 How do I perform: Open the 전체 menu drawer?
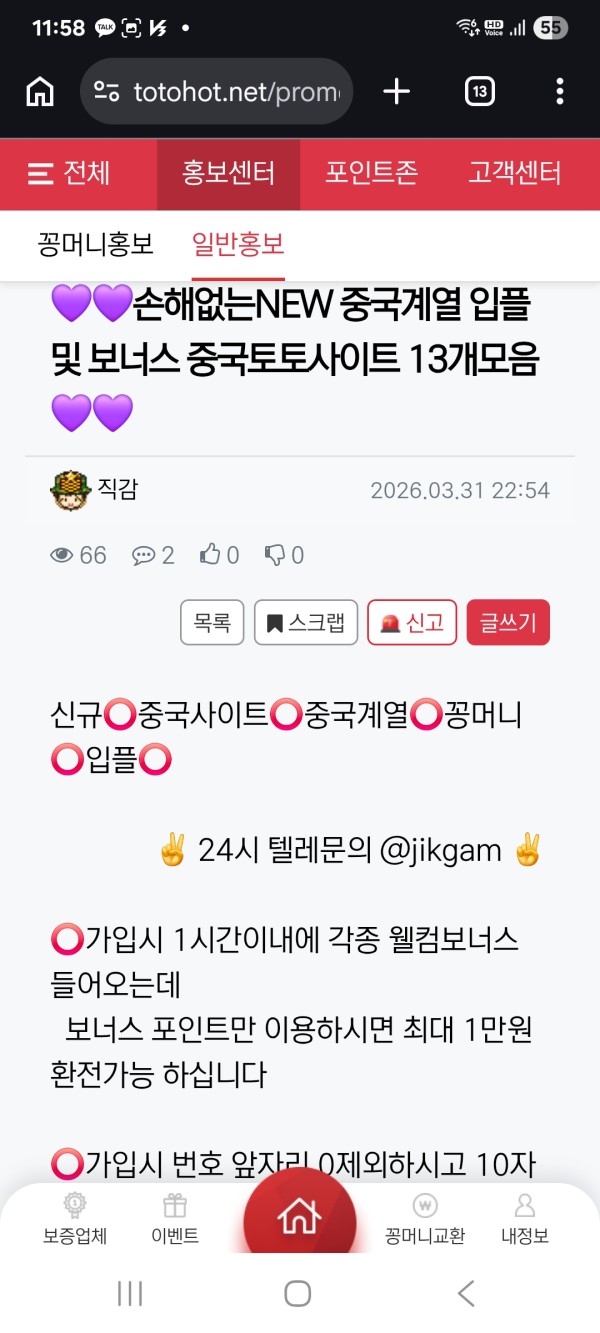click(x=70, y=173)
